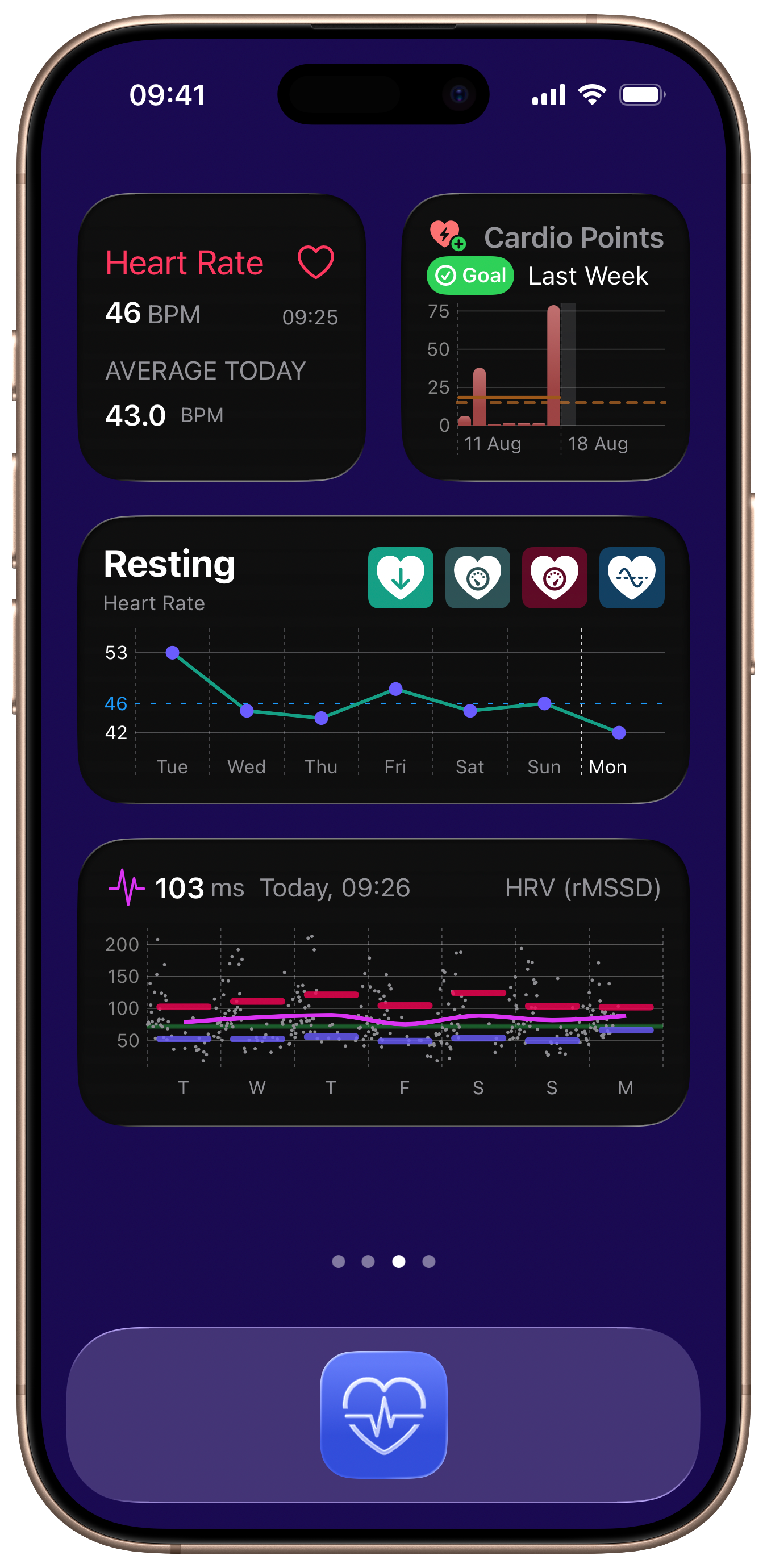Launch the heart monitor app in dock
Image resolution: width=767 pixels, height=1568 pixels.
point(383,1415)
